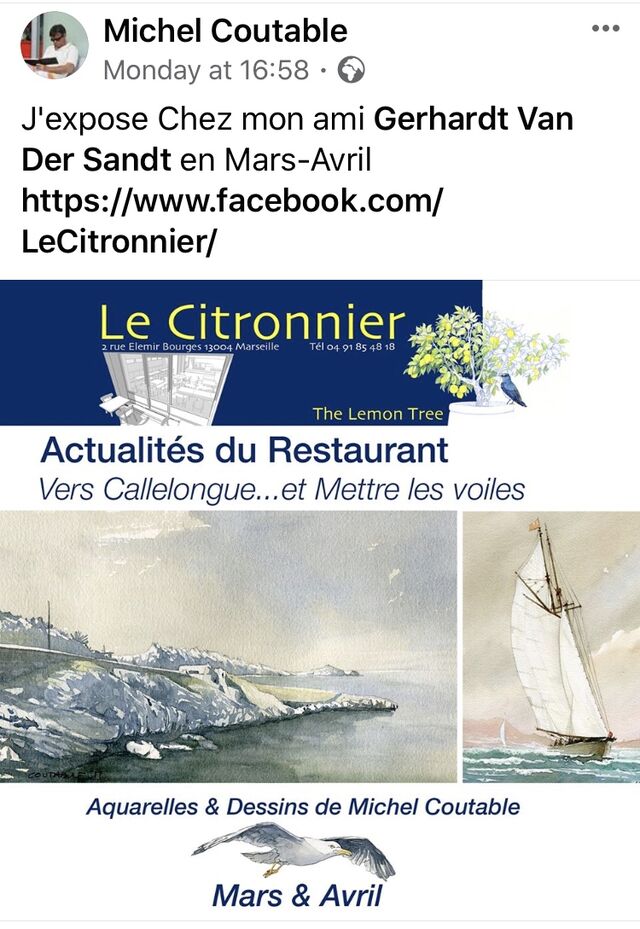Open the post's three-dot options menu

605,29
